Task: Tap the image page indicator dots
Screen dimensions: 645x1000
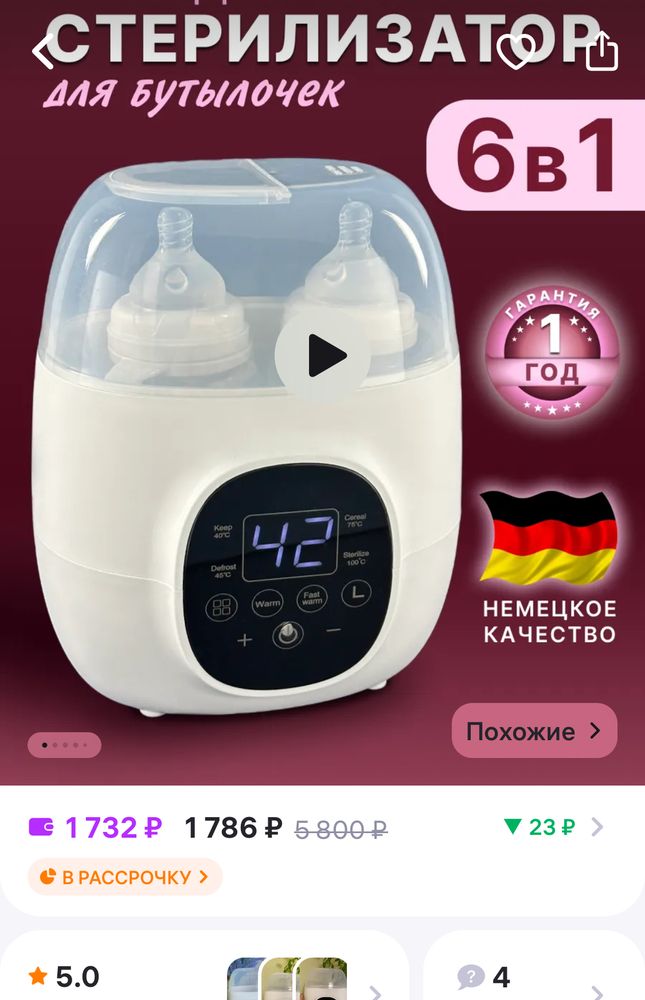Action: tap(64, 745)
